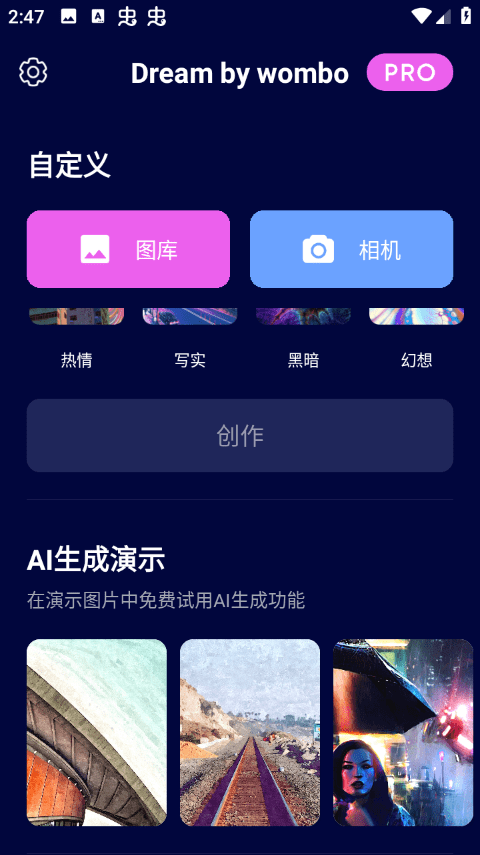Choose the 幻想 style
The width and height of the screenshot is (480, 855).
pos(417,339)
